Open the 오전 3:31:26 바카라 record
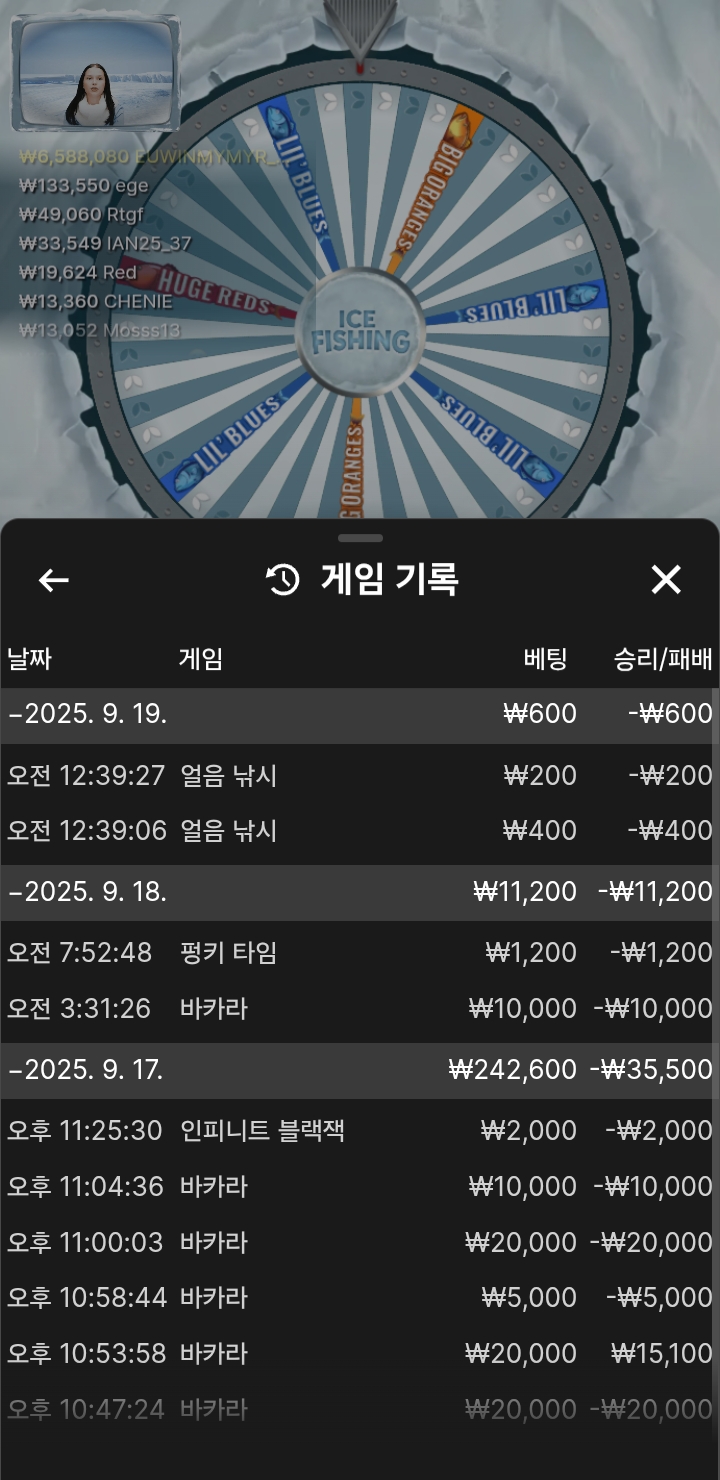720x1480 pixels. pyautogui.click(x=360, y=1009)
